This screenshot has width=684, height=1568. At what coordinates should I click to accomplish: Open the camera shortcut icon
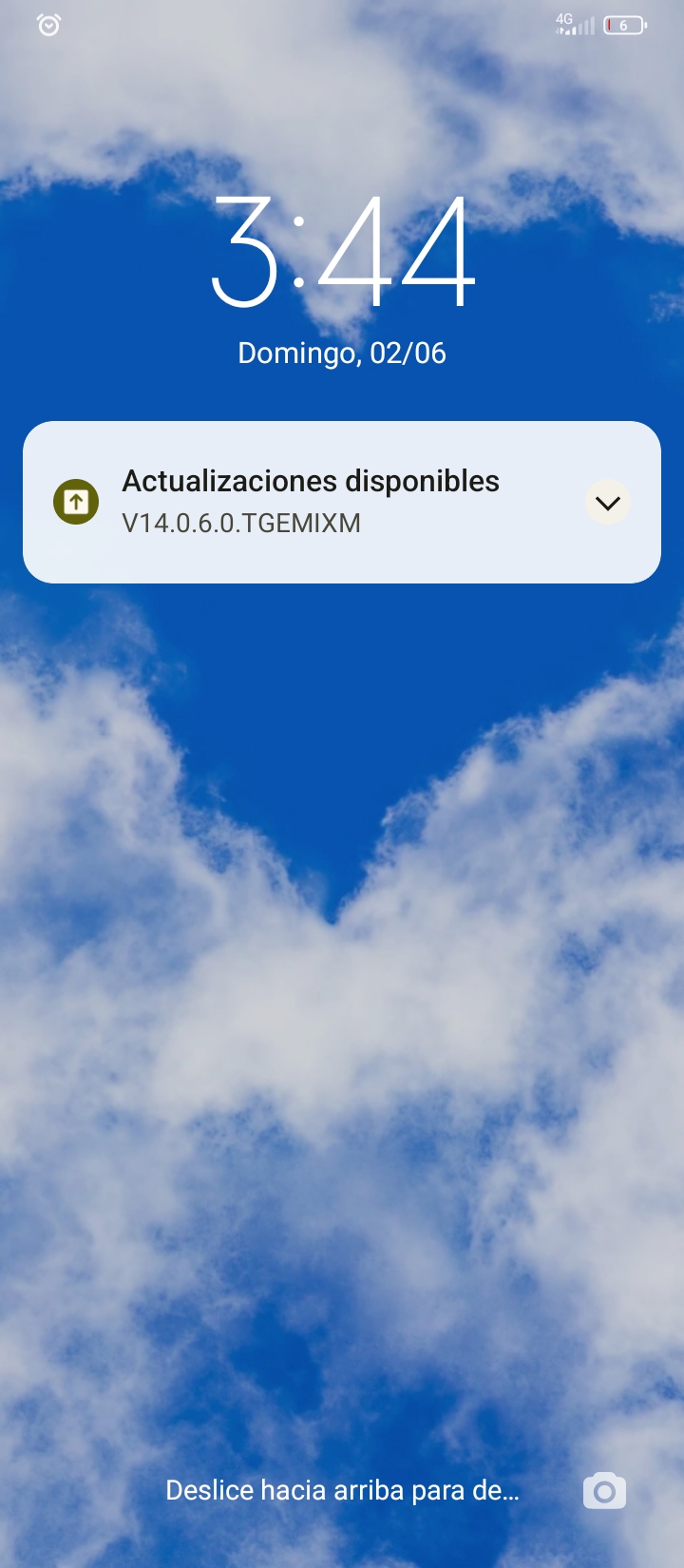click(x=604, y=1491)
